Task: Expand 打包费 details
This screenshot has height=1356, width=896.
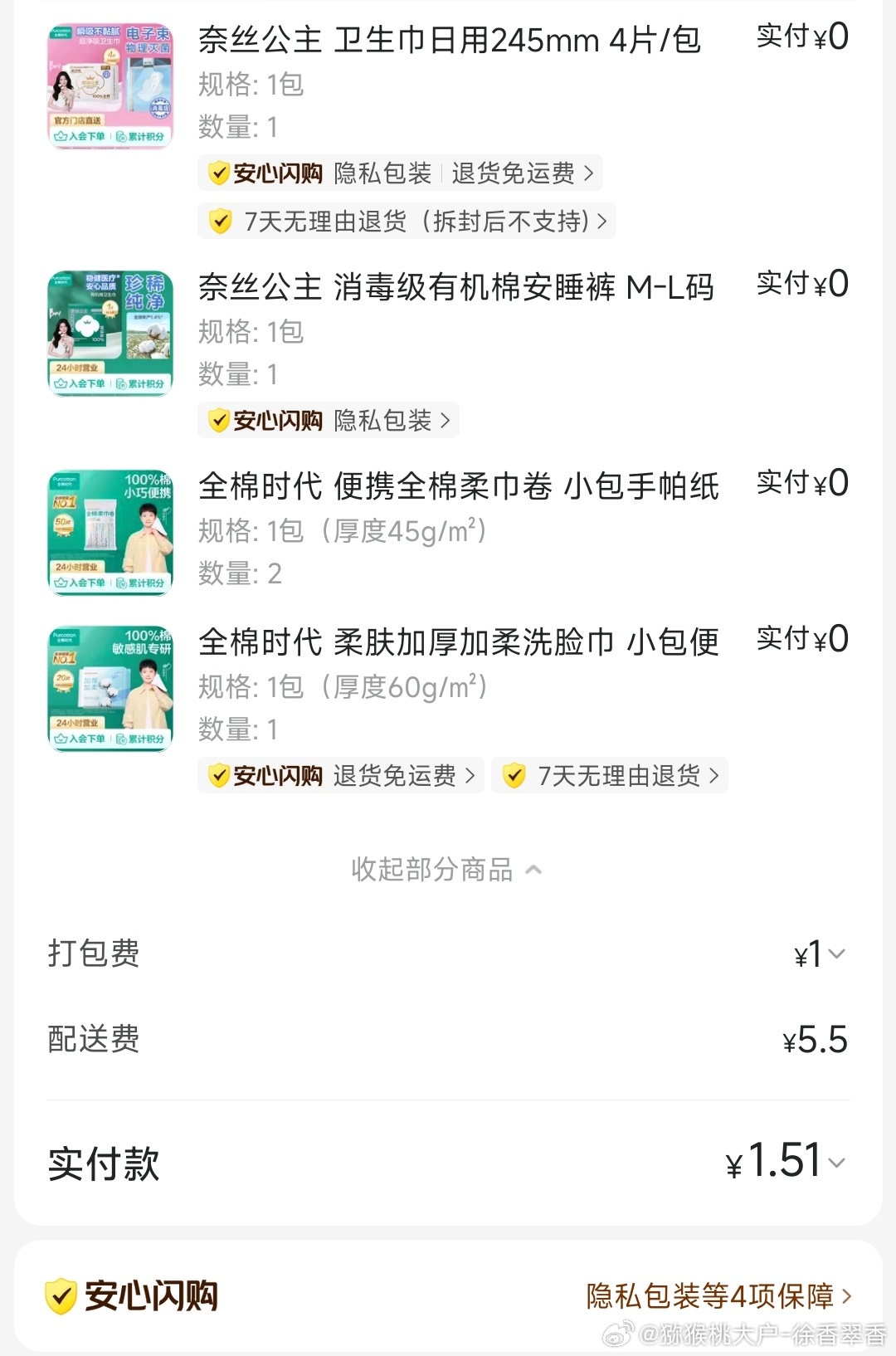Action: click(820, 954)
